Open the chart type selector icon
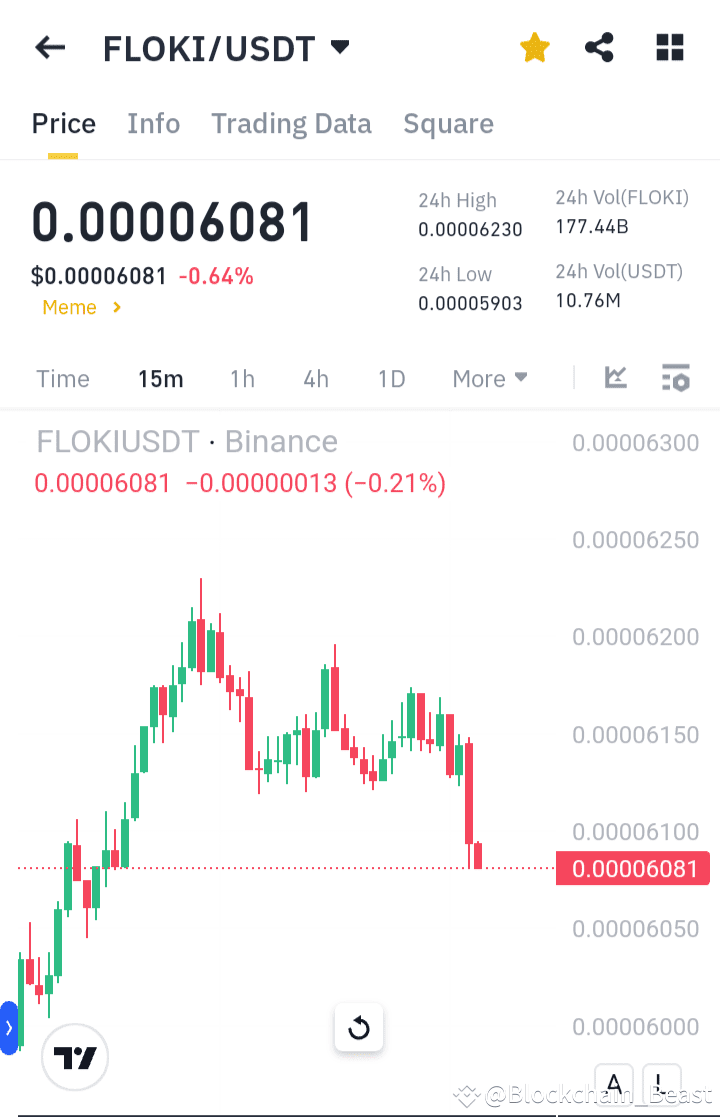This screenshot has height=1117, width=720. pyautogui.click(x=615, y=378)
